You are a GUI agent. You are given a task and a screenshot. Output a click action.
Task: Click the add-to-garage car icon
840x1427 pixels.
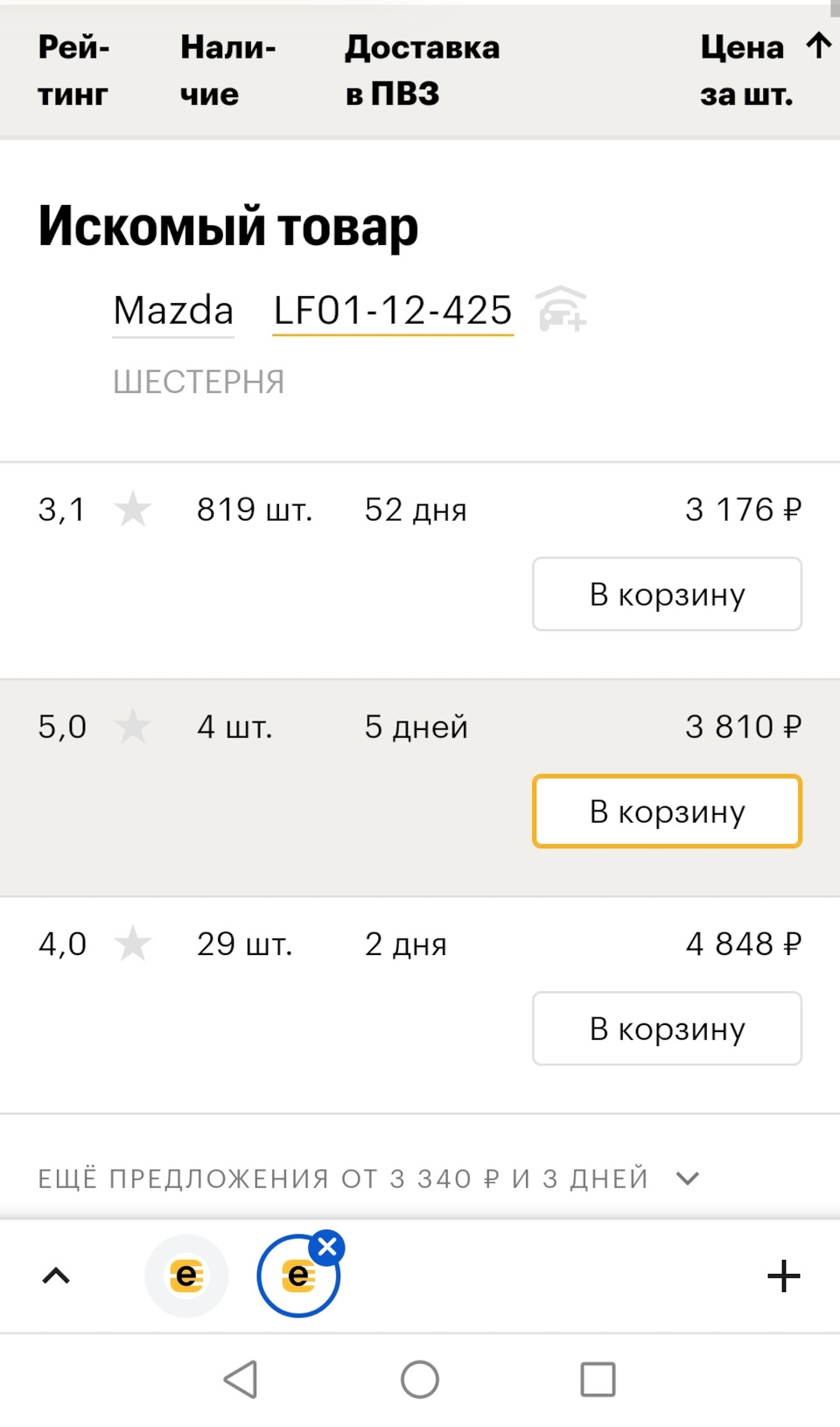[x=564, y=311]
